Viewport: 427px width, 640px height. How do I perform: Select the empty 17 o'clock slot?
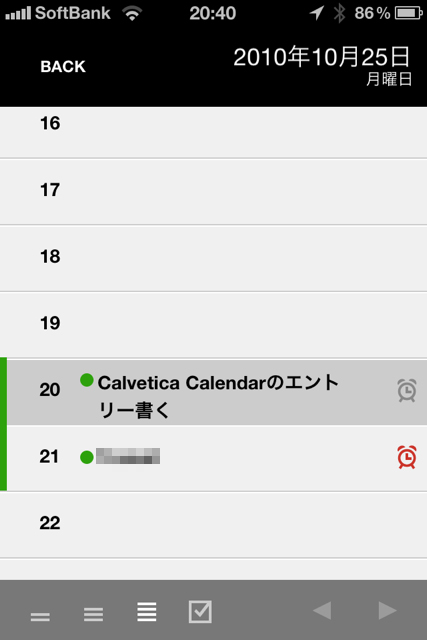[x=214, y=191]
